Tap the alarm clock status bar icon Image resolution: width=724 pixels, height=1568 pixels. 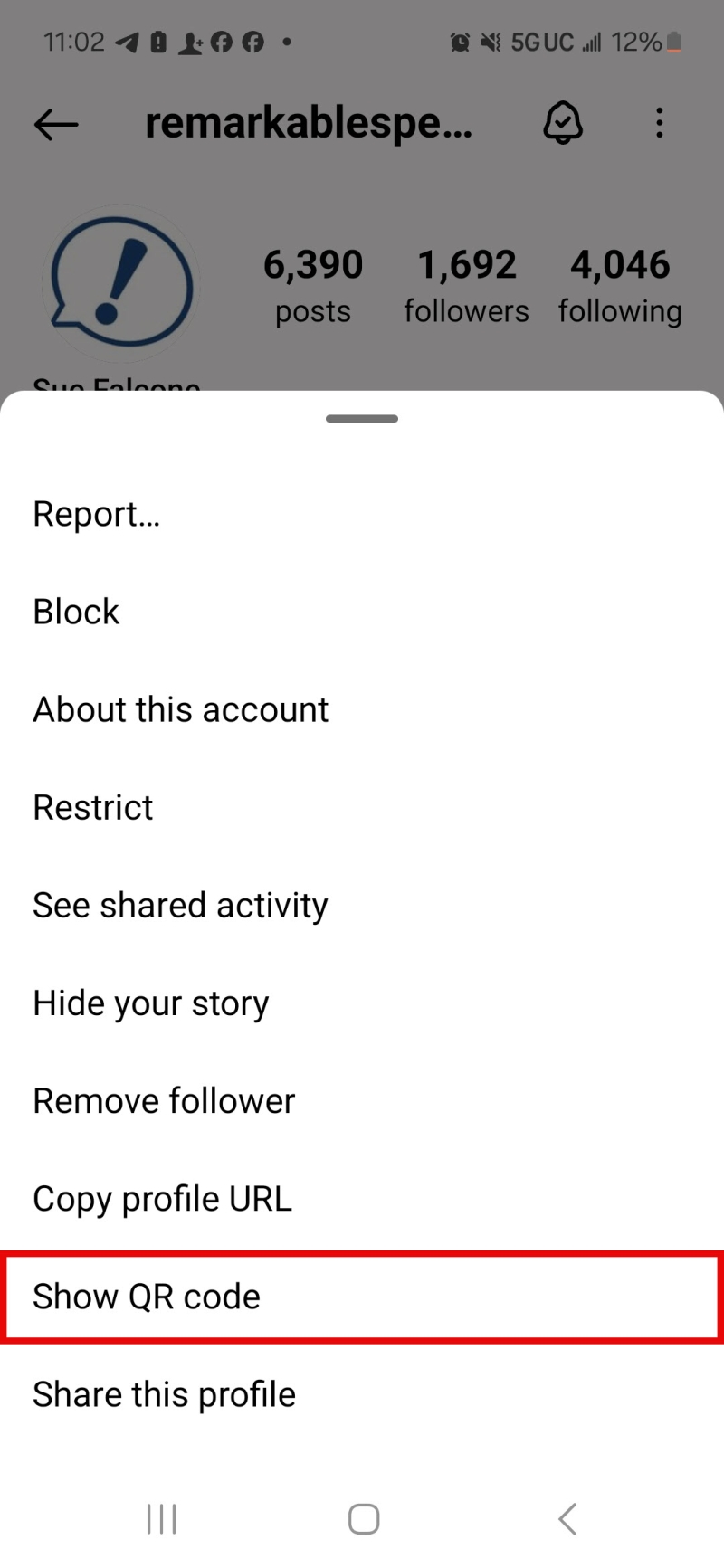462,42
